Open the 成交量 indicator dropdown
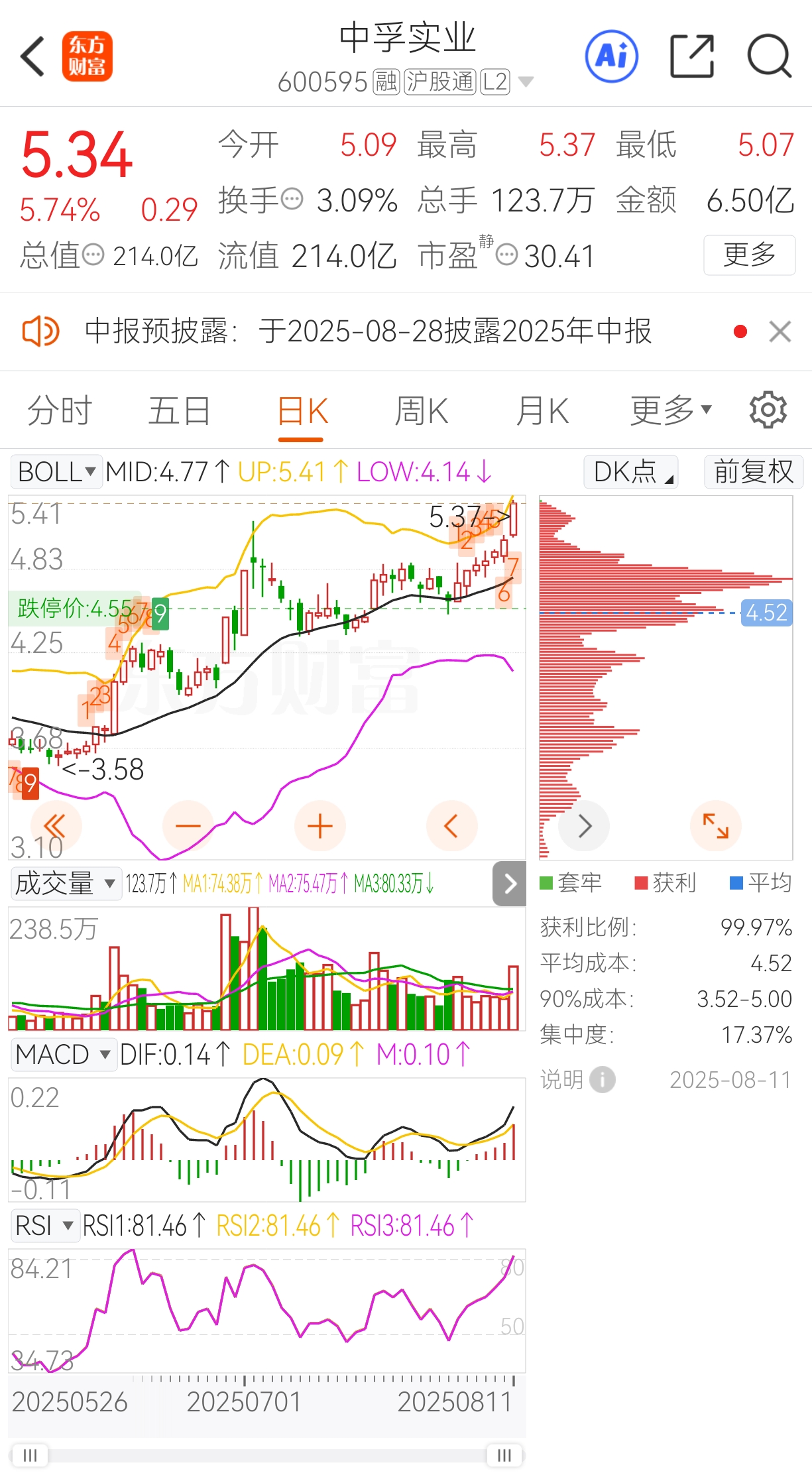 tap(66, 884)
